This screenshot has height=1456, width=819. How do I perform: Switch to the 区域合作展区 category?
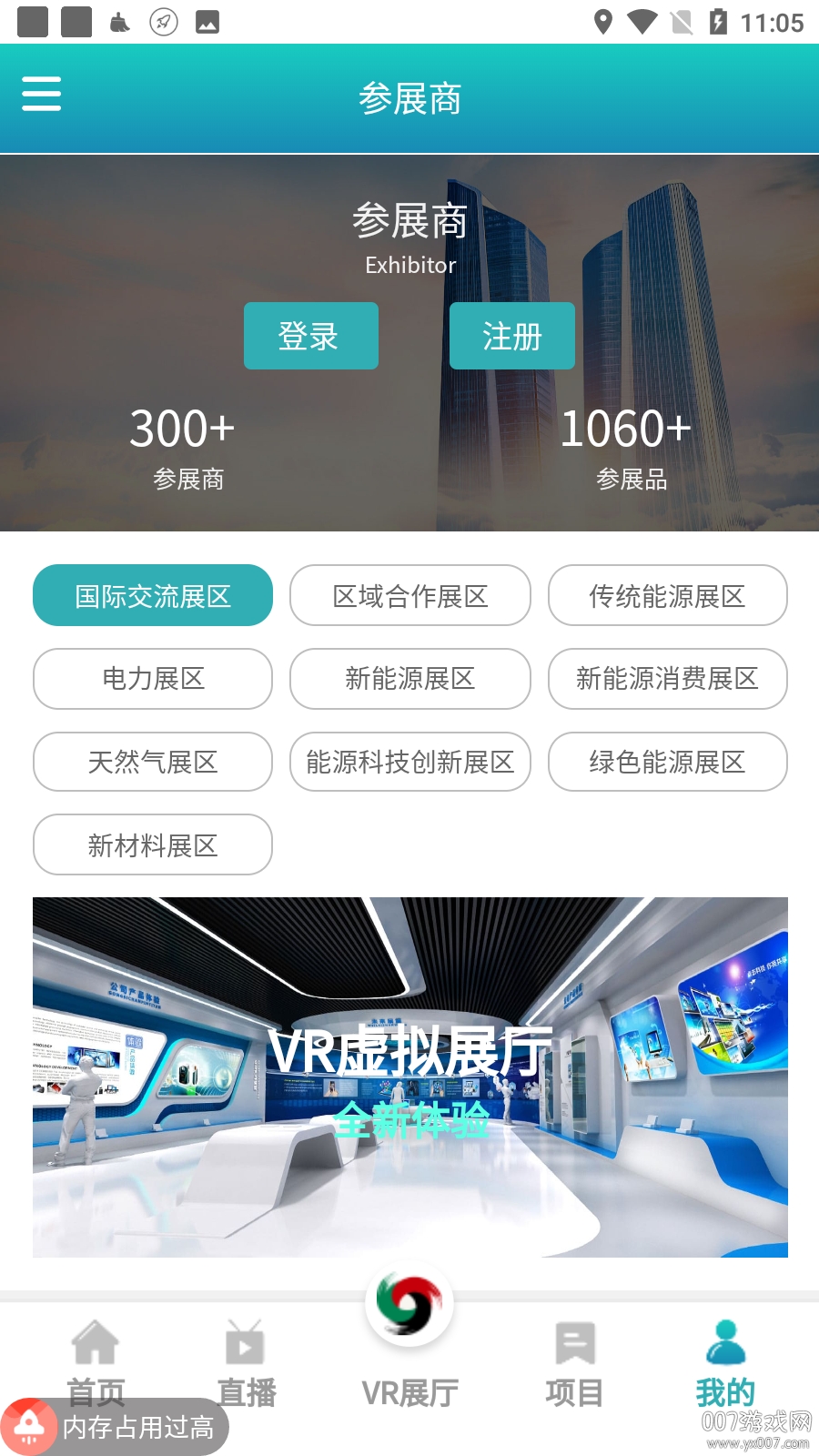409,596
